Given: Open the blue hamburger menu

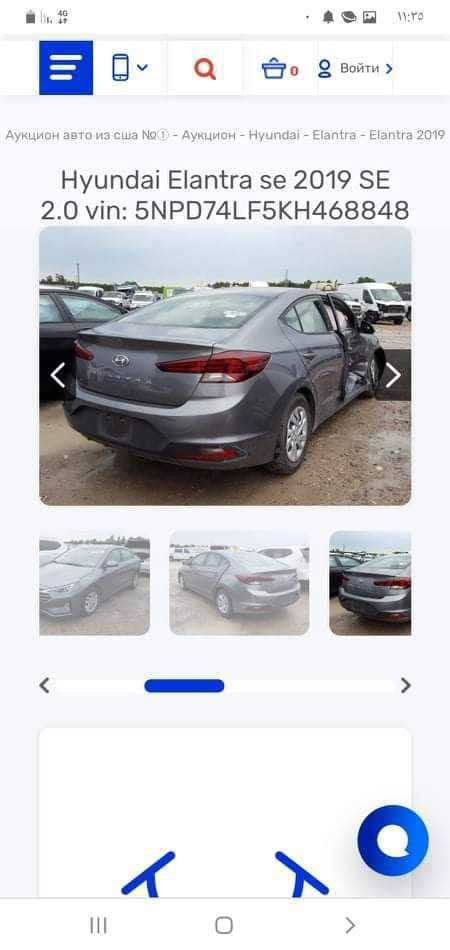Looking at the screenshot, I should [66, 68].
